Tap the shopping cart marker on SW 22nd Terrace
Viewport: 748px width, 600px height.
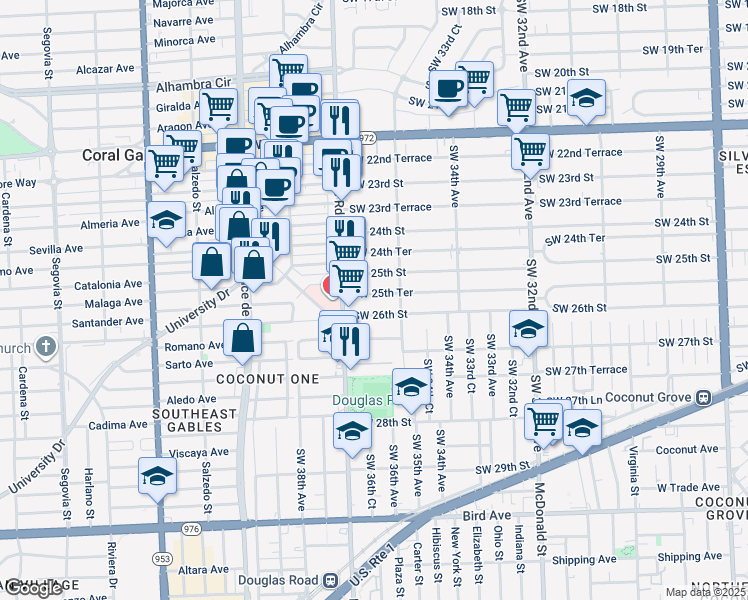pos(530,152)
